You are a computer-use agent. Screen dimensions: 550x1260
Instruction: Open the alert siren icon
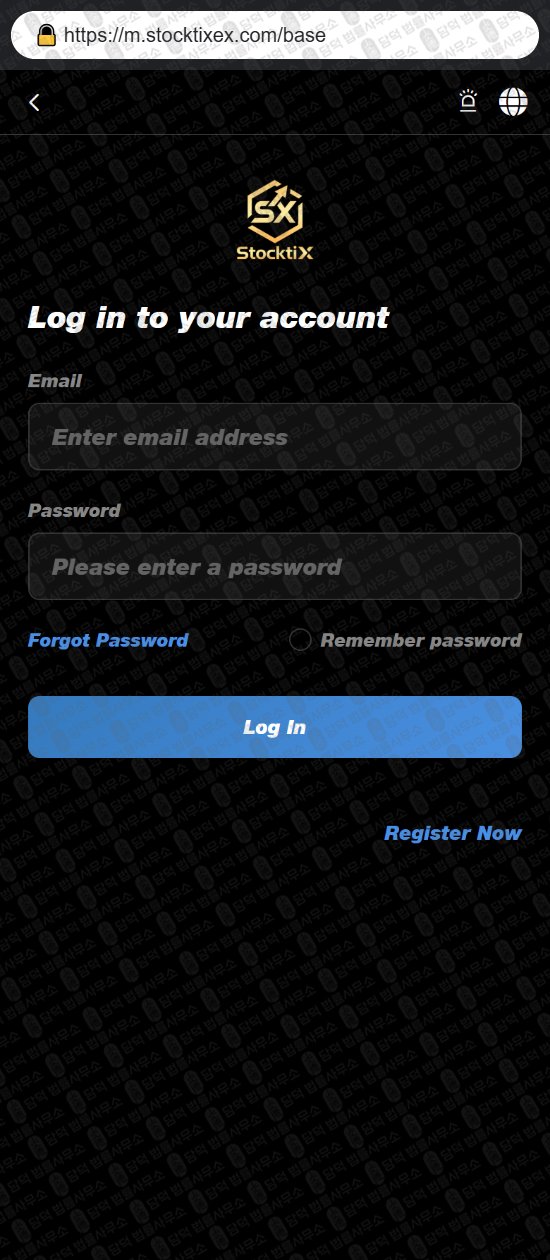pos(468,101)
